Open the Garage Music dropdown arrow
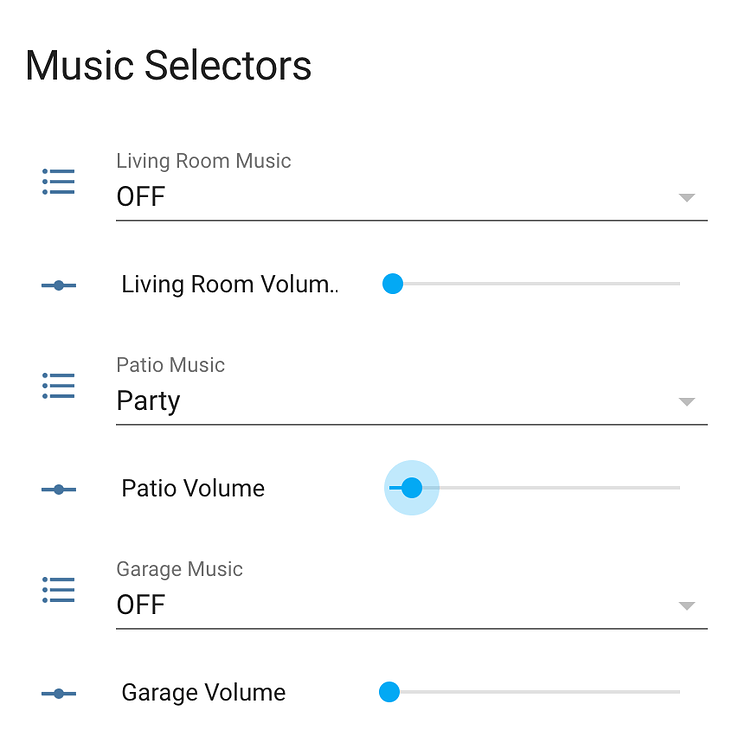 (x=687, y=605)
